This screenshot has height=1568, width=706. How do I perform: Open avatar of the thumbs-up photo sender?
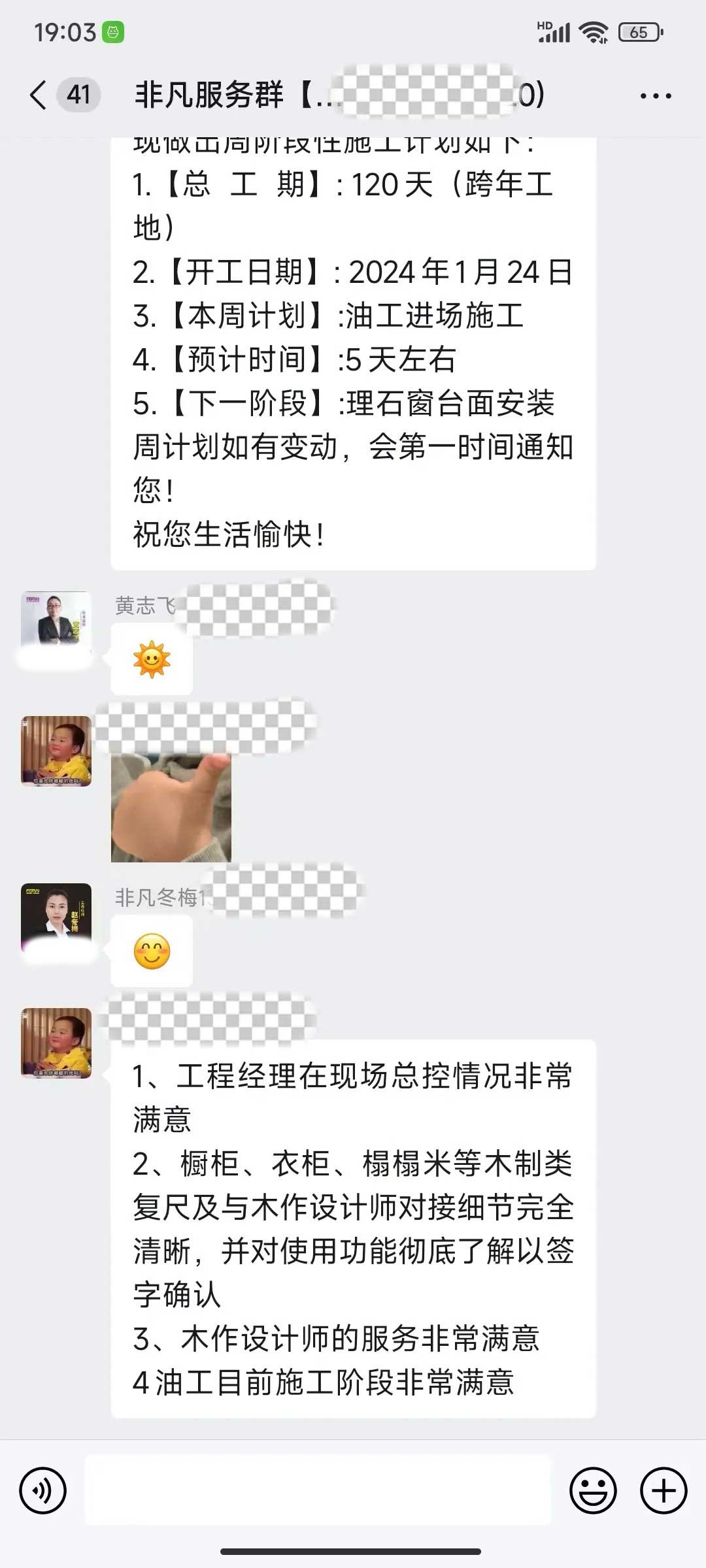point(56,751)
